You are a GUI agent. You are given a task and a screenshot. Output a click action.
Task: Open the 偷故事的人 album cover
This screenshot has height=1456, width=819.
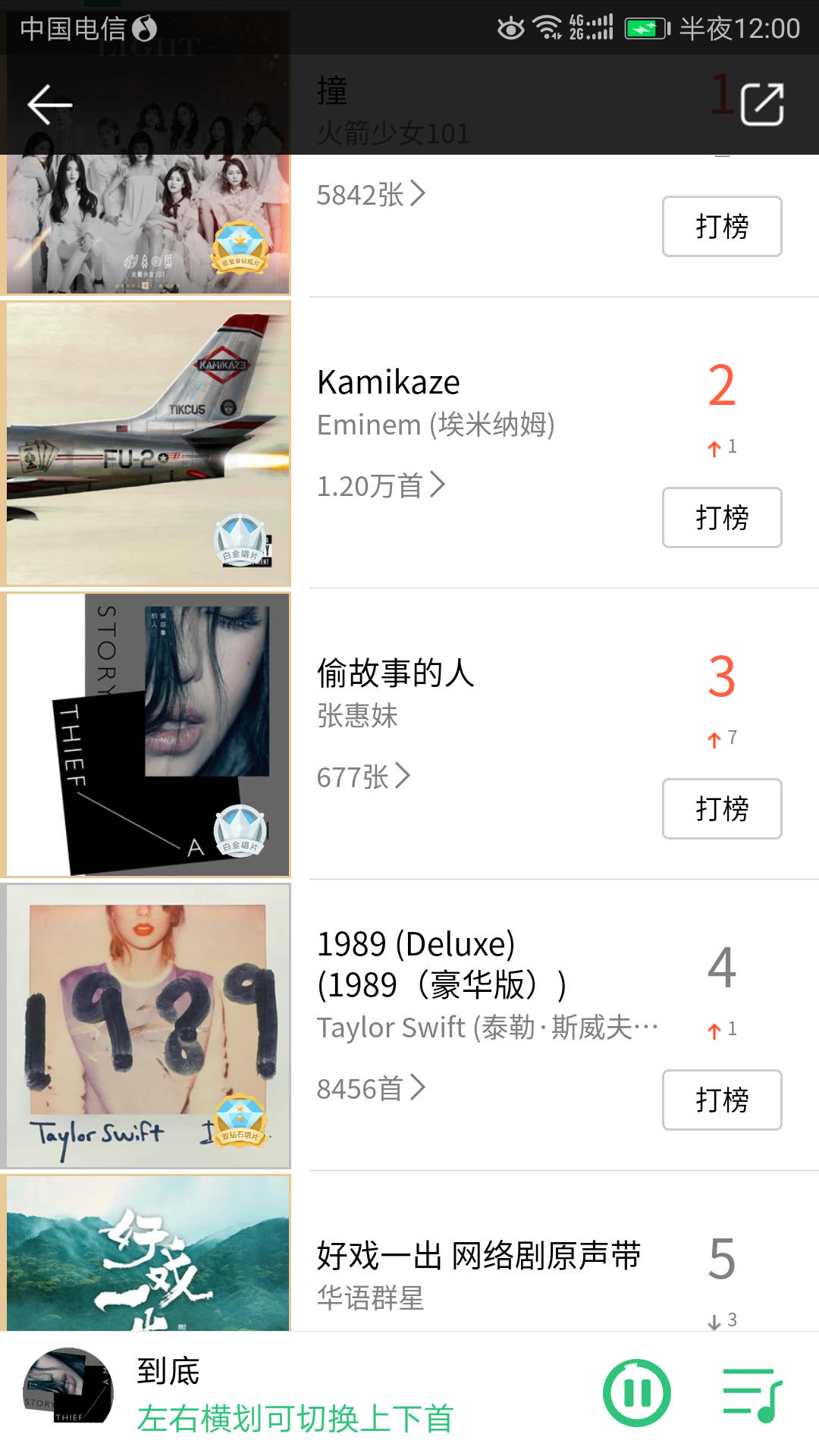pyautogui.click(x=148, y=735)
